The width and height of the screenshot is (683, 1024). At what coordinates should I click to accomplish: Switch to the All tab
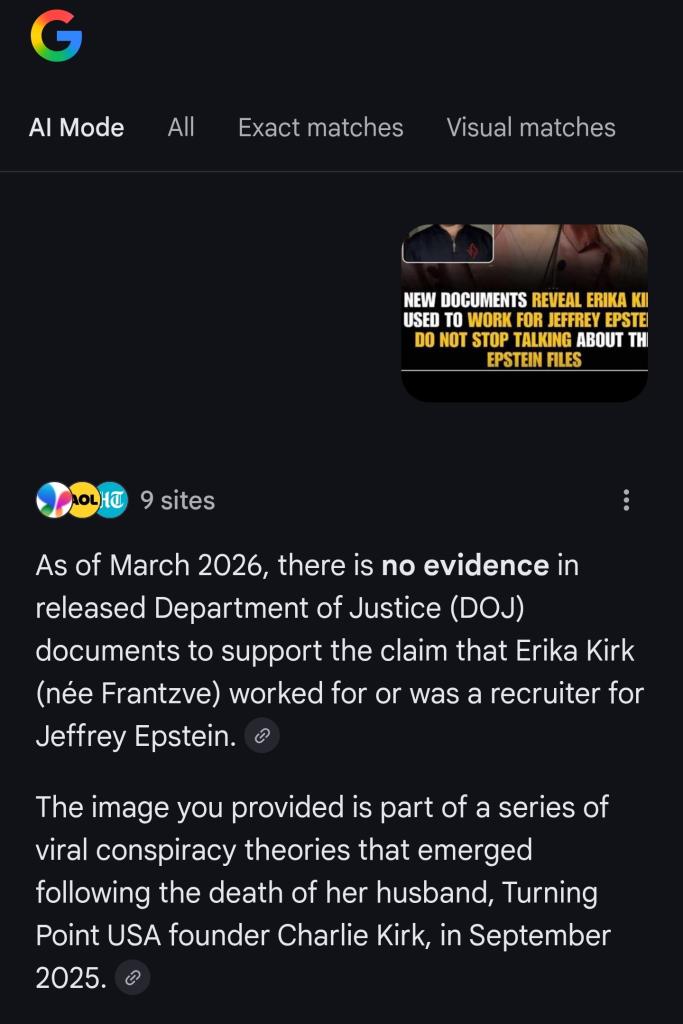click(x=181, y=128)
